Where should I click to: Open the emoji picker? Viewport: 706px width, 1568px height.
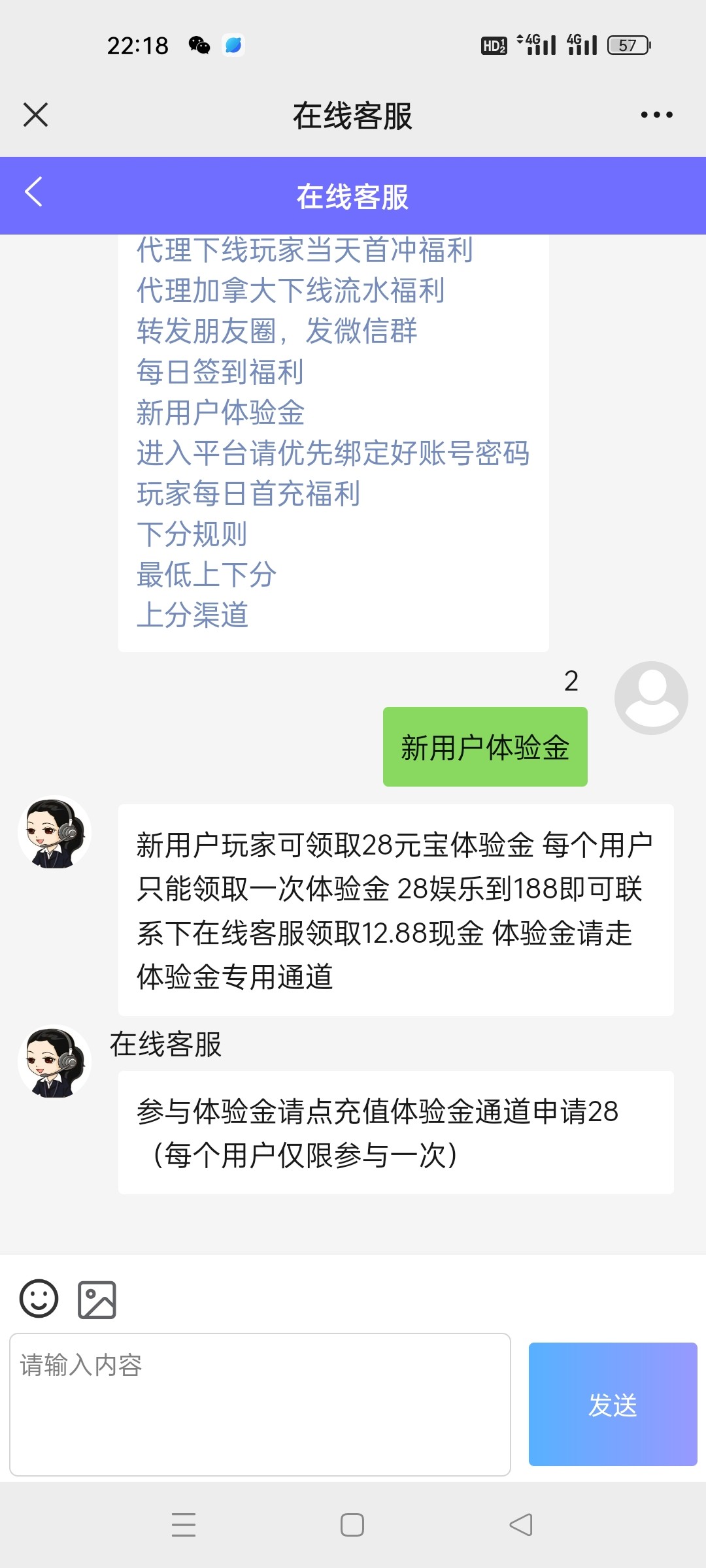click(x=39, y=1299)
